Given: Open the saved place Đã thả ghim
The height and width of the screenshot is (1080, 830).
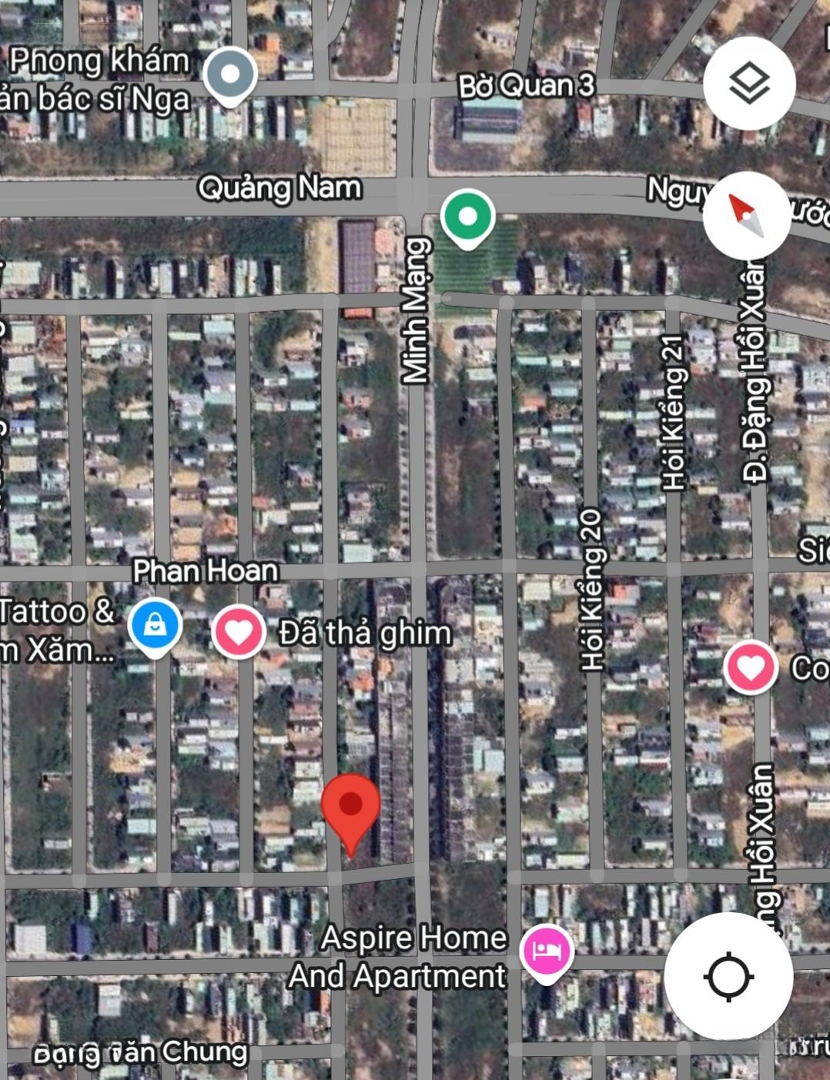Looking at the screenshot, I should pos(238,632).
